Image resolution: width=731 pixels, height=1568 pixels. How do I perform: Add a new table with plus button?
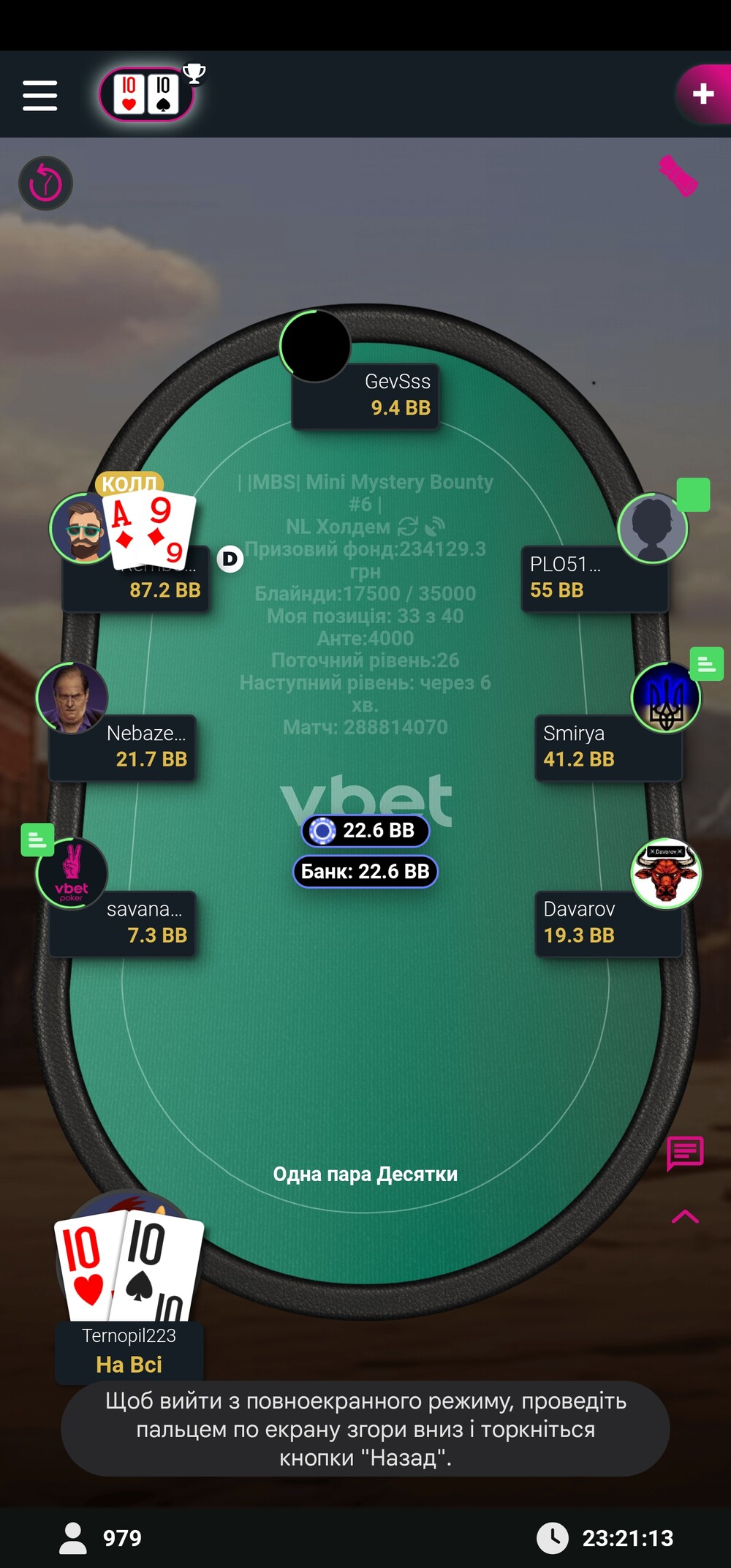point(702,94)
